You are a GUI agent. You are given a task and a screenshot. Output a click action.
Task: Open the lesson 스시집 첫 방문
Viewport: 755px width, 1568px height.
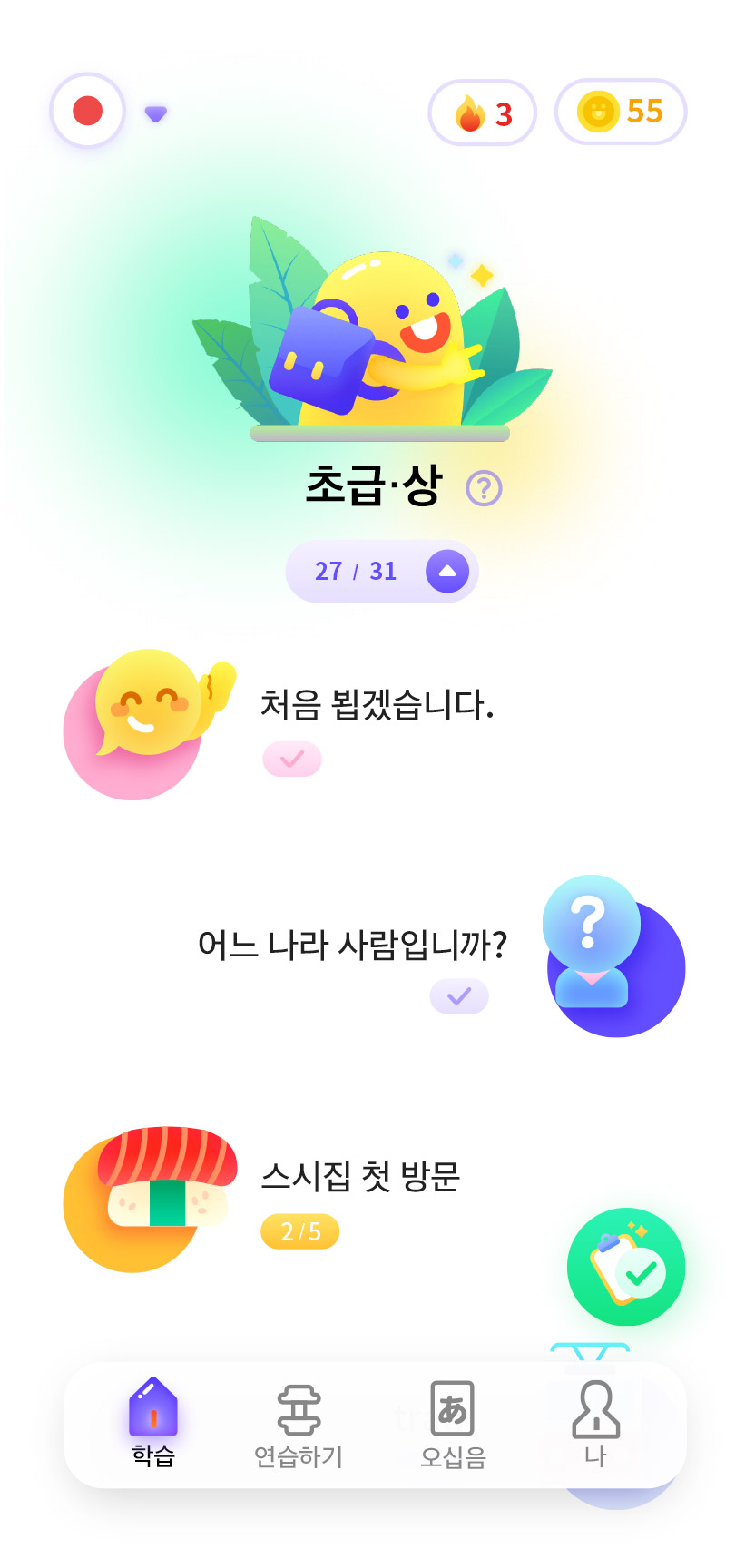point(360,1177)
